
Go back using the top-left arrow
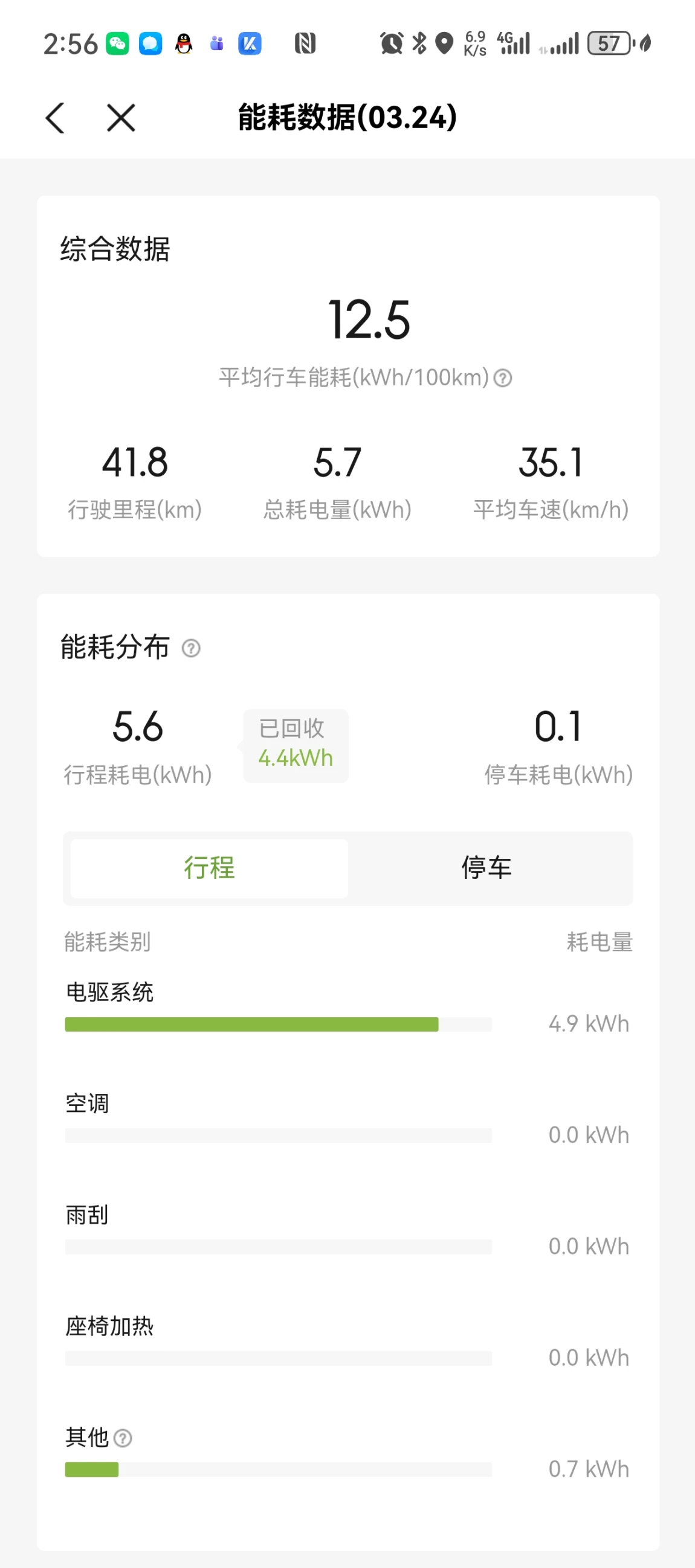click(x=56, y=117)
